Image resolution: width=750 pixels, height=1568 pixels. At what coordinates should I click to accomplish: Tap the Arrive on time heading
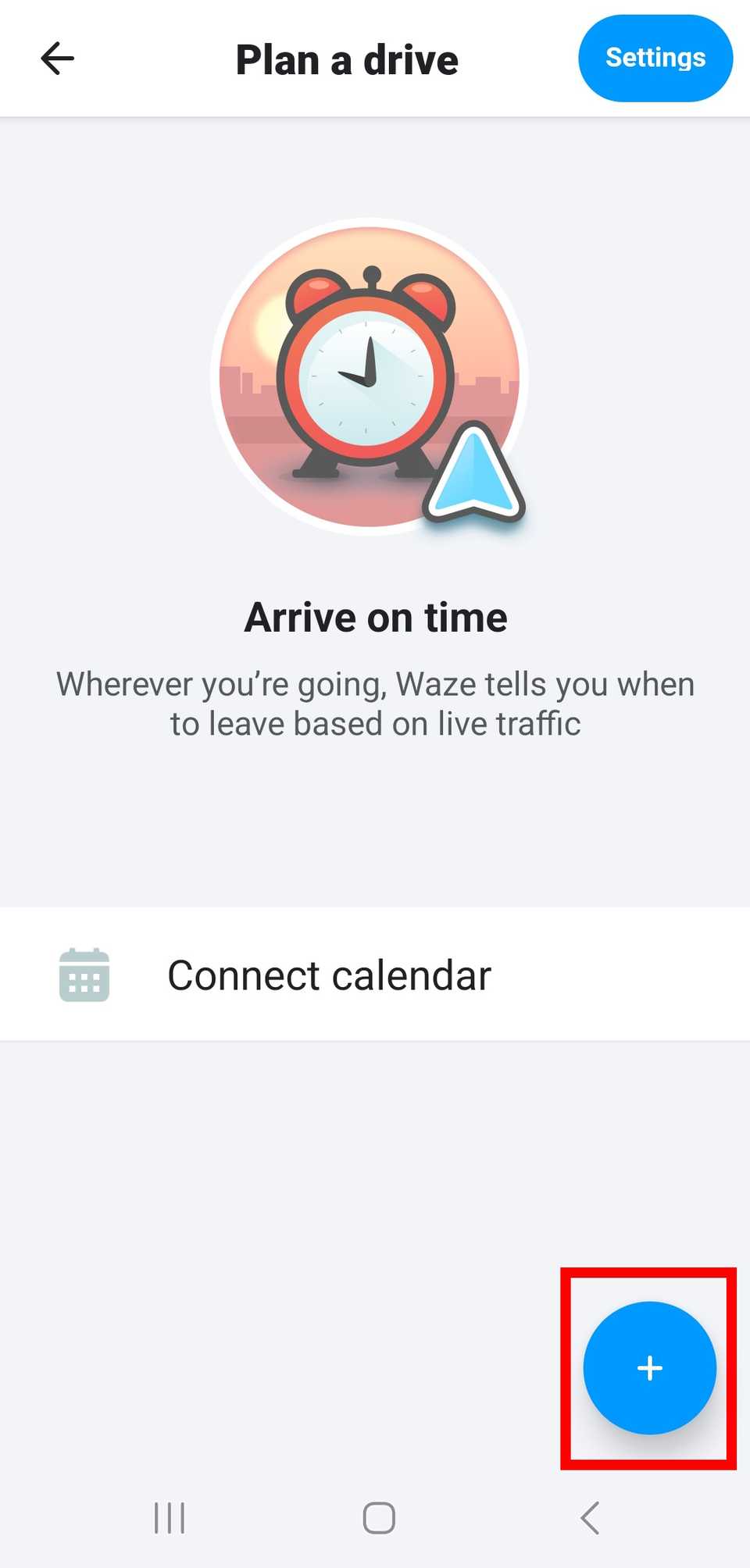click(377, 617)
